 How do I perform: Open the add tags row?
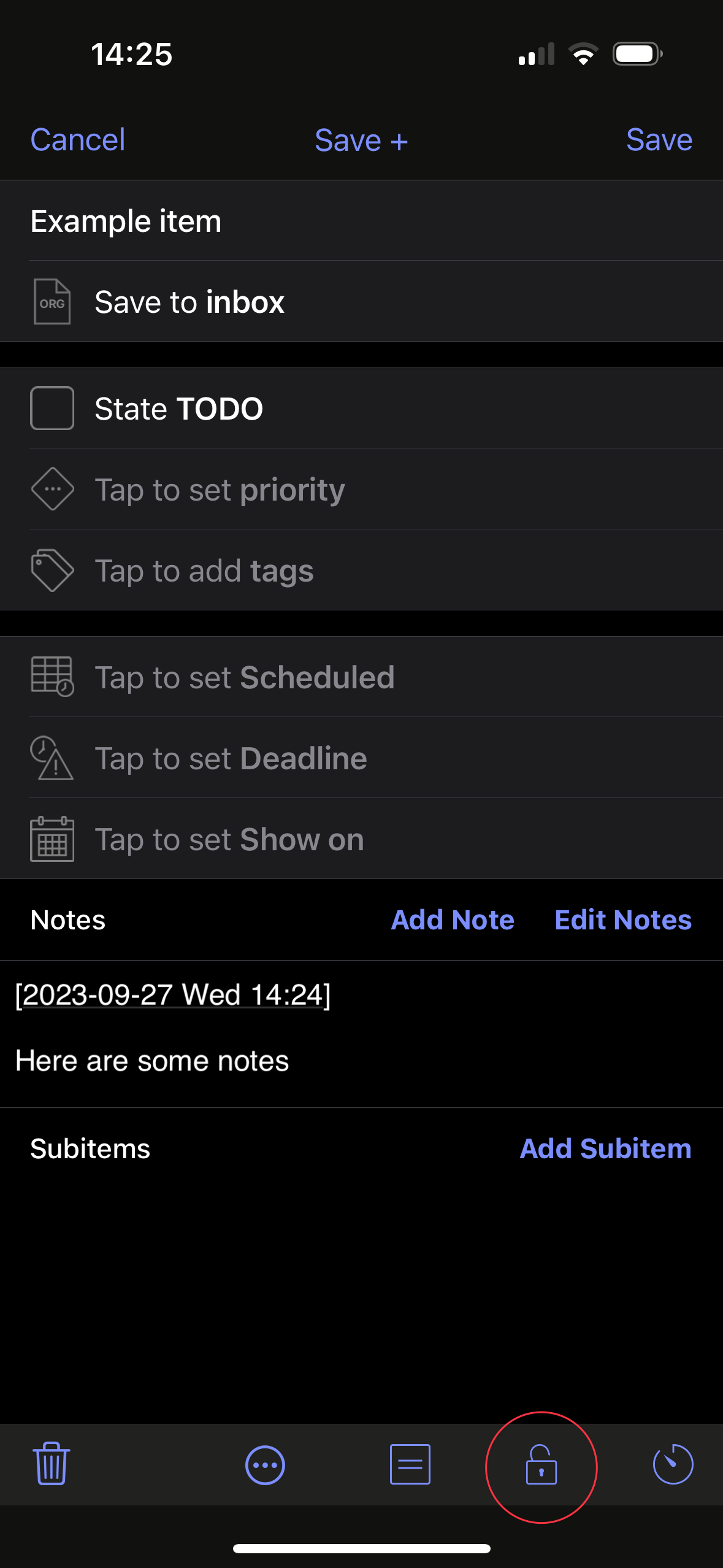[x=361, y=571]
